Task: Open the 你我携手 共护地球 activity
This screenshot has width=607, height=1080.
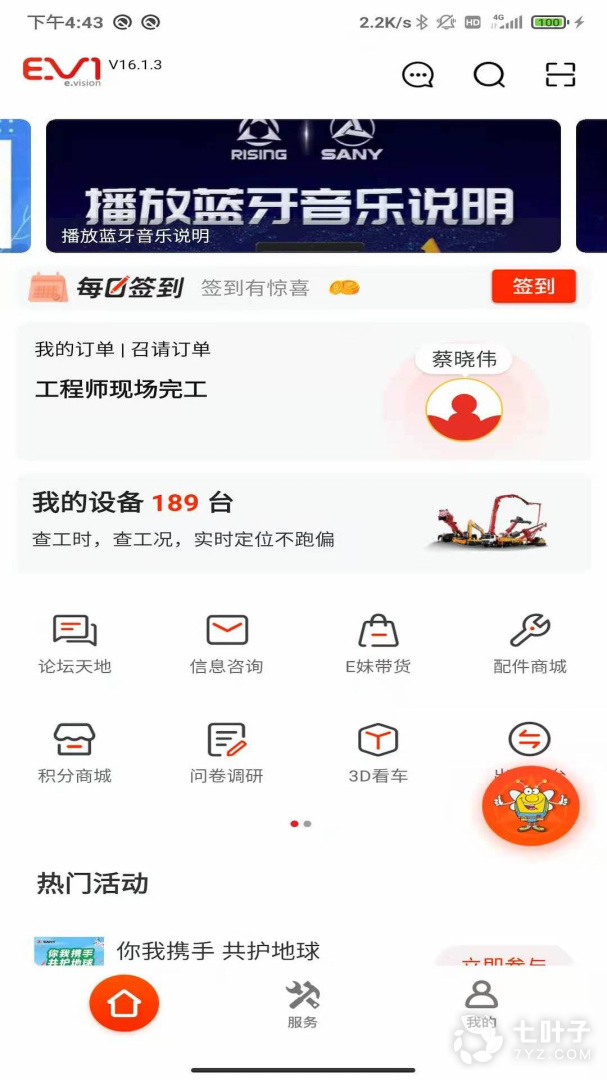Action: pyautogui.click(x=218, y=950)
